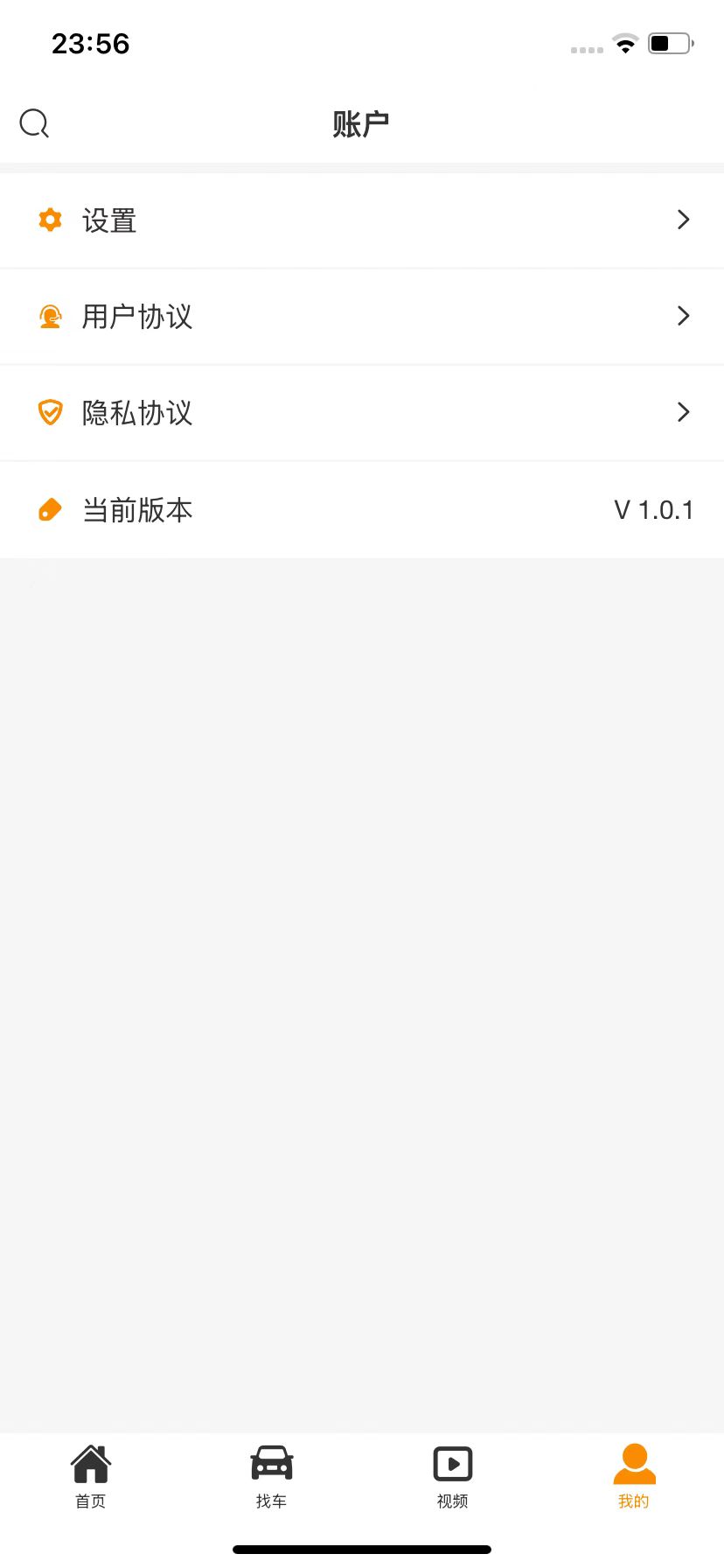Tap the home indicator bar at bottom
The height and width of the screenshot is (1568, 724).
pyautogui.click(x=362, y=1549)
